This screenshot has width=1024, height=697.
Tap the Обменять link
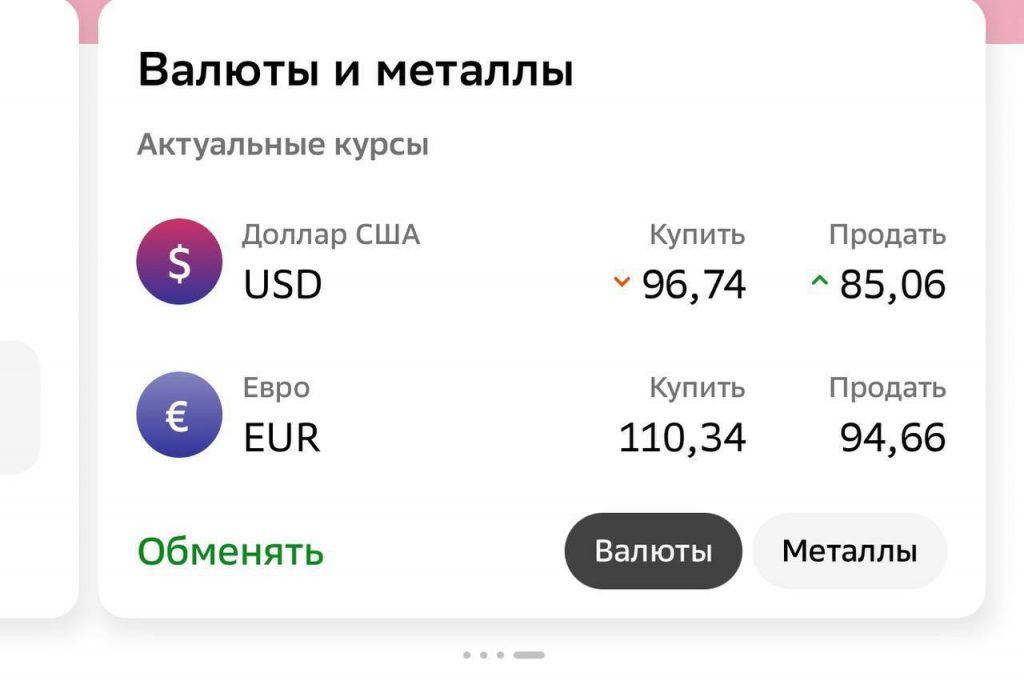click(x=231, y=552)
